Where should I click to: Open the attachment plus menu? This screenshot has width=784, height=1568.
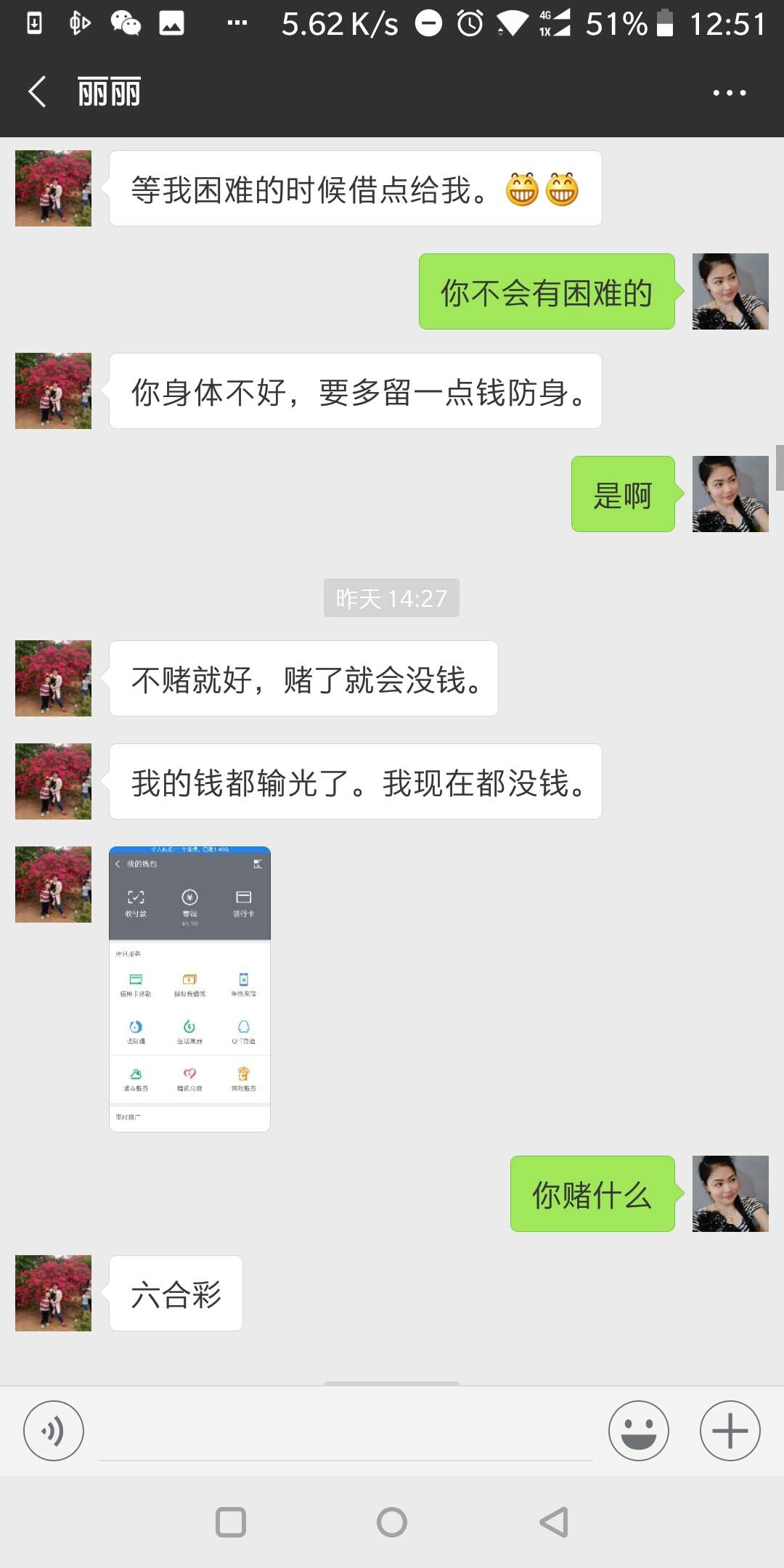pyautogui.click(x=729, y=1431)
